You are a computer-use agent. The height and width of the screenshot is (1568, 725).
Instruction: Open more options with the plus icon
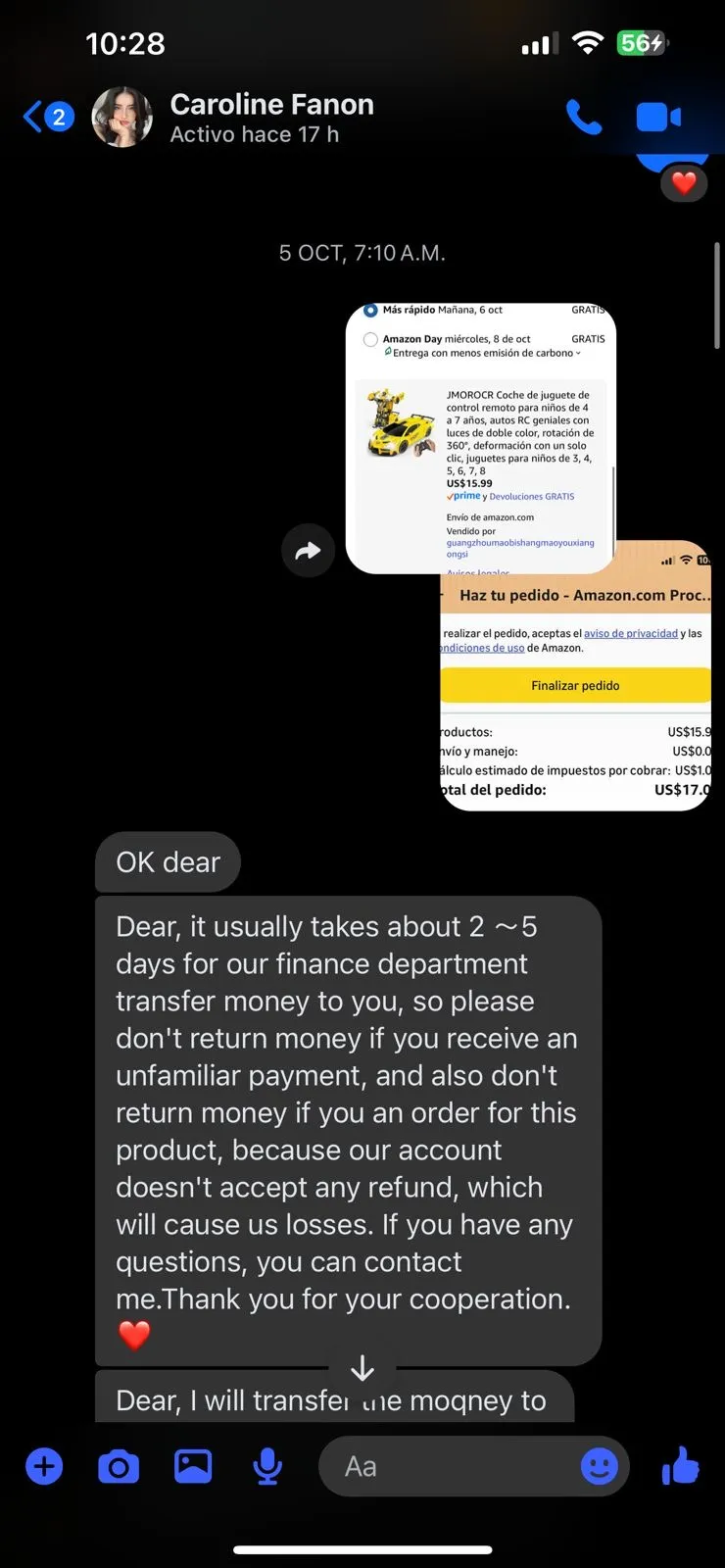pyautogui.click(x=44, y=1467)
